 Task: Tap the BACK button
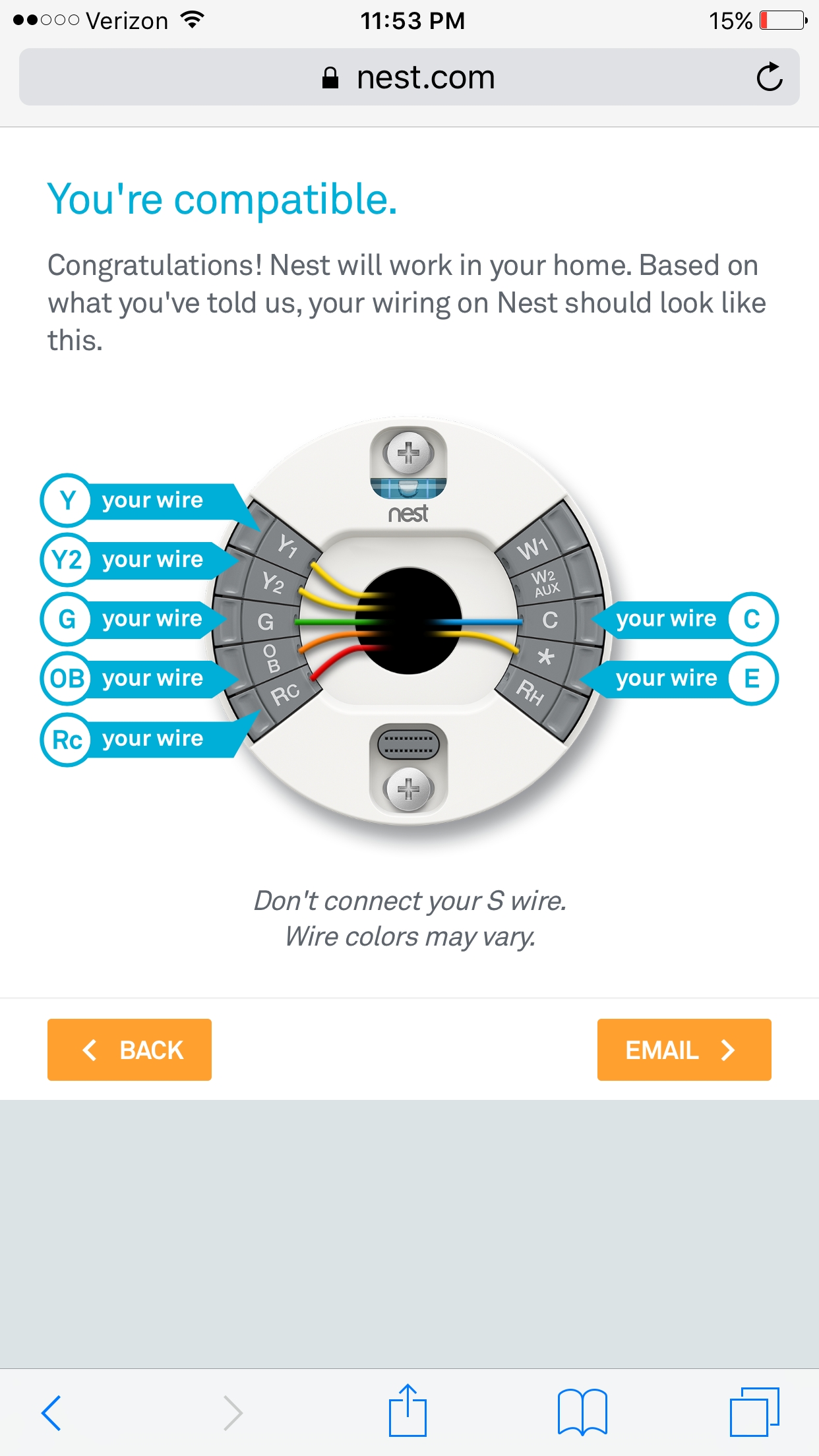point(129,1049)
